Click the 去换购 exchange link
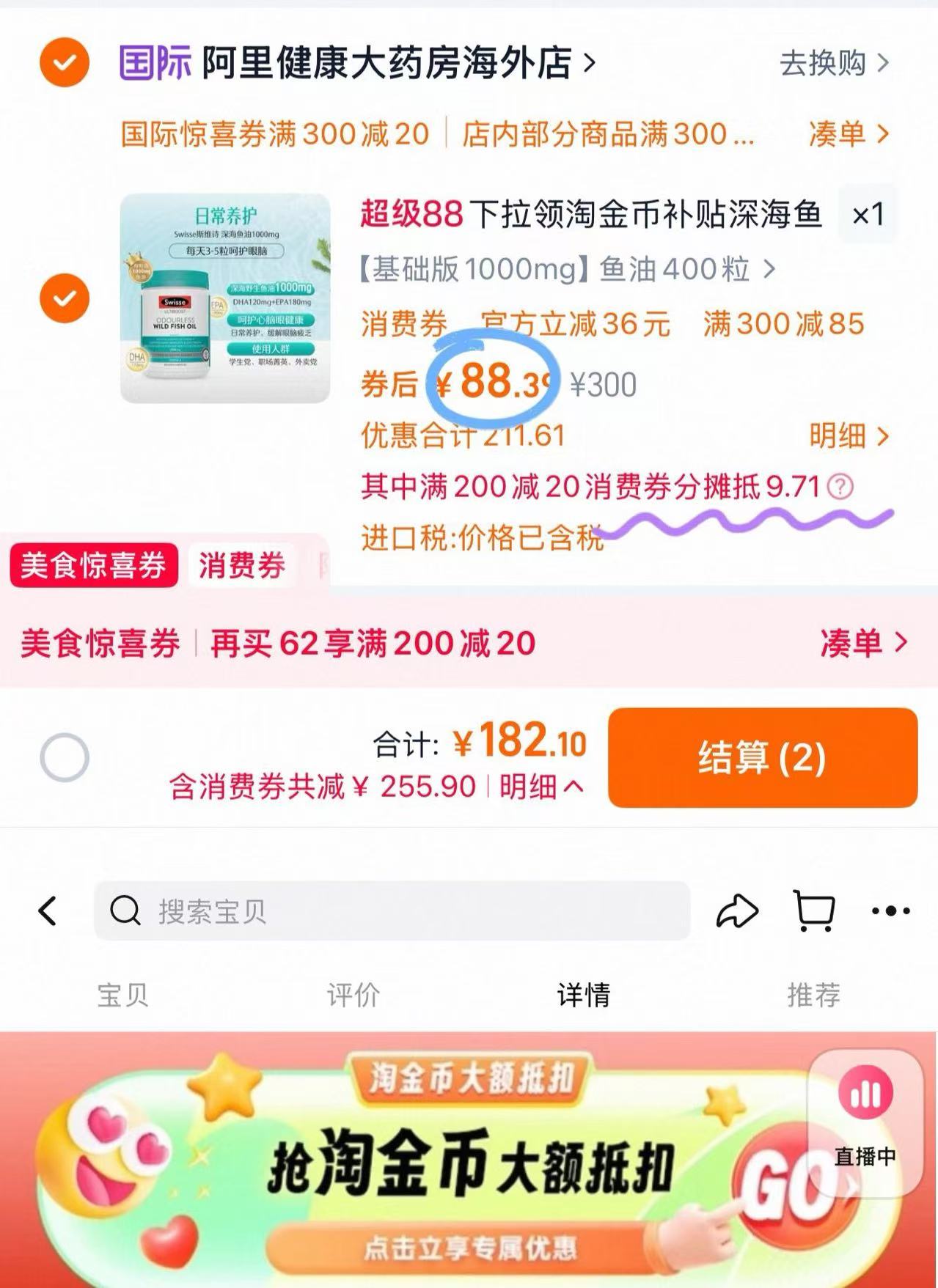 pyautogui.click(x=826, y=64)
